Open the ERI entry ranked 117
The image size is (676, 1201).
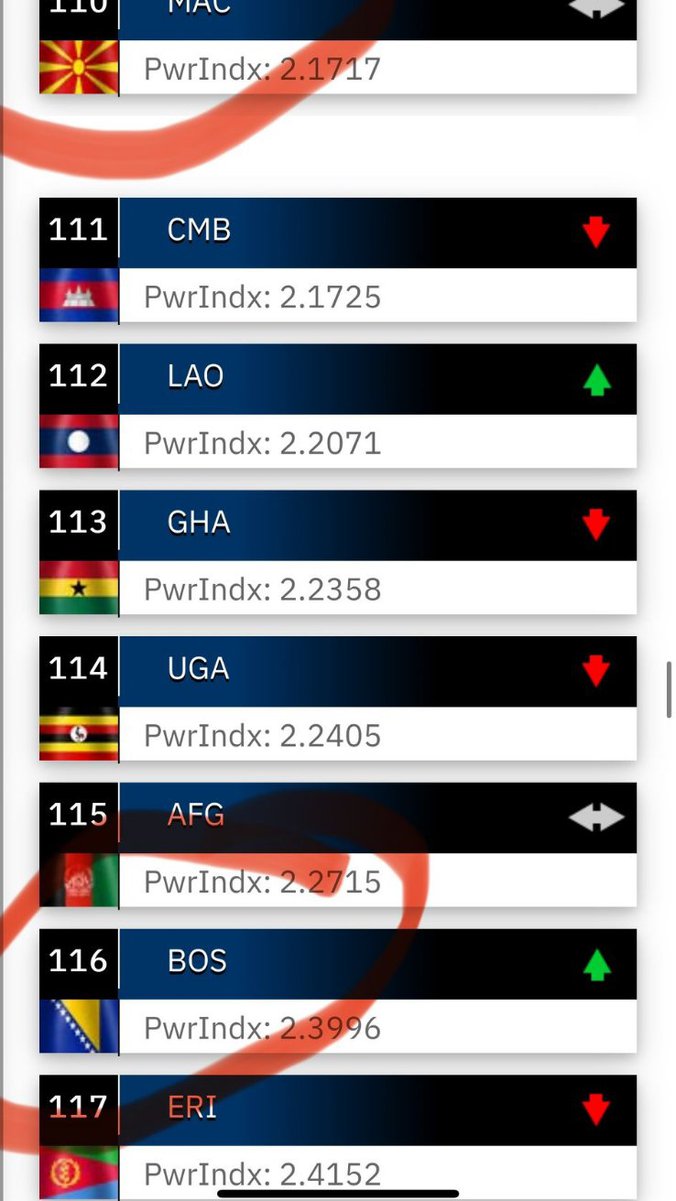click(x=337, y=1136)
